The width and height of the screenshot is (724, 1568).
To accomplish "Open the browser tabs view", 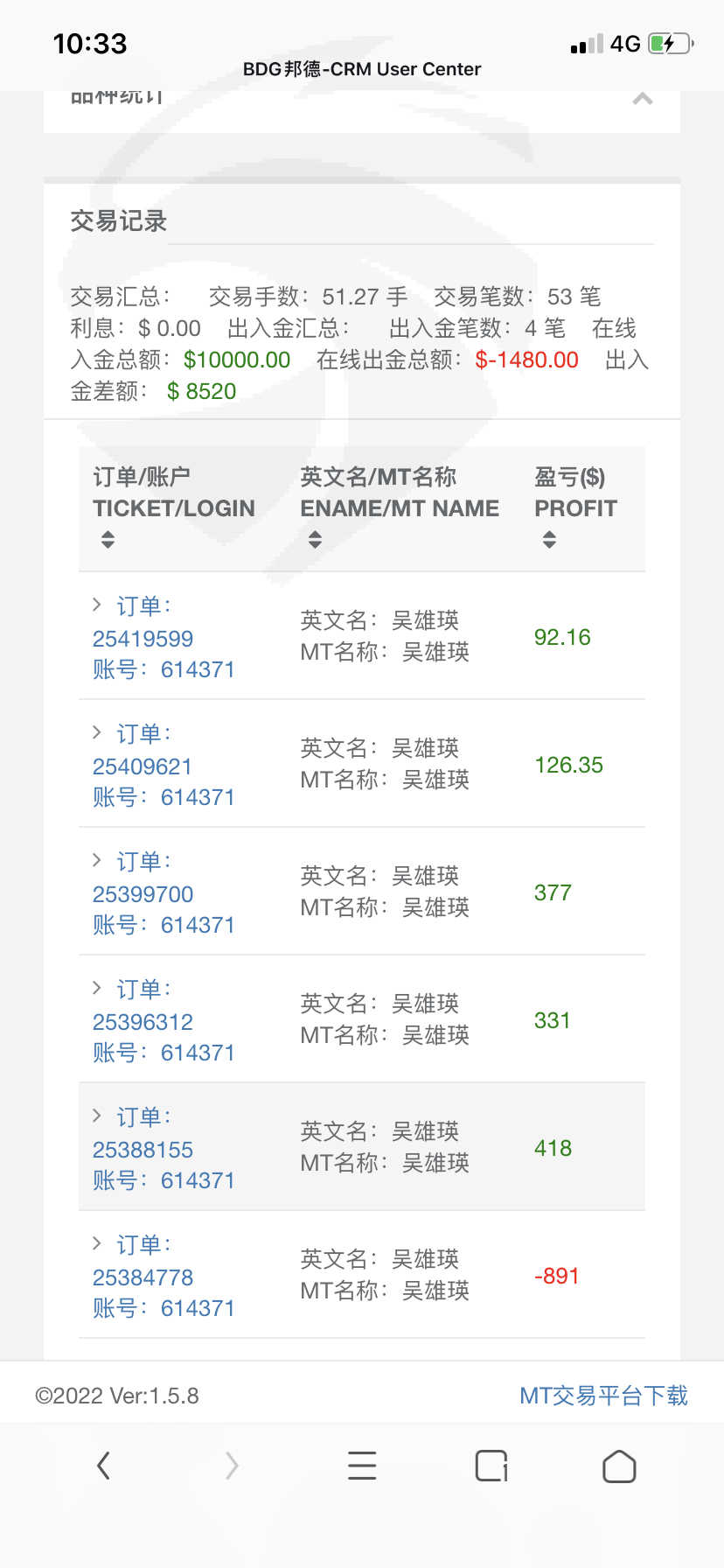I will [491, 1466].
